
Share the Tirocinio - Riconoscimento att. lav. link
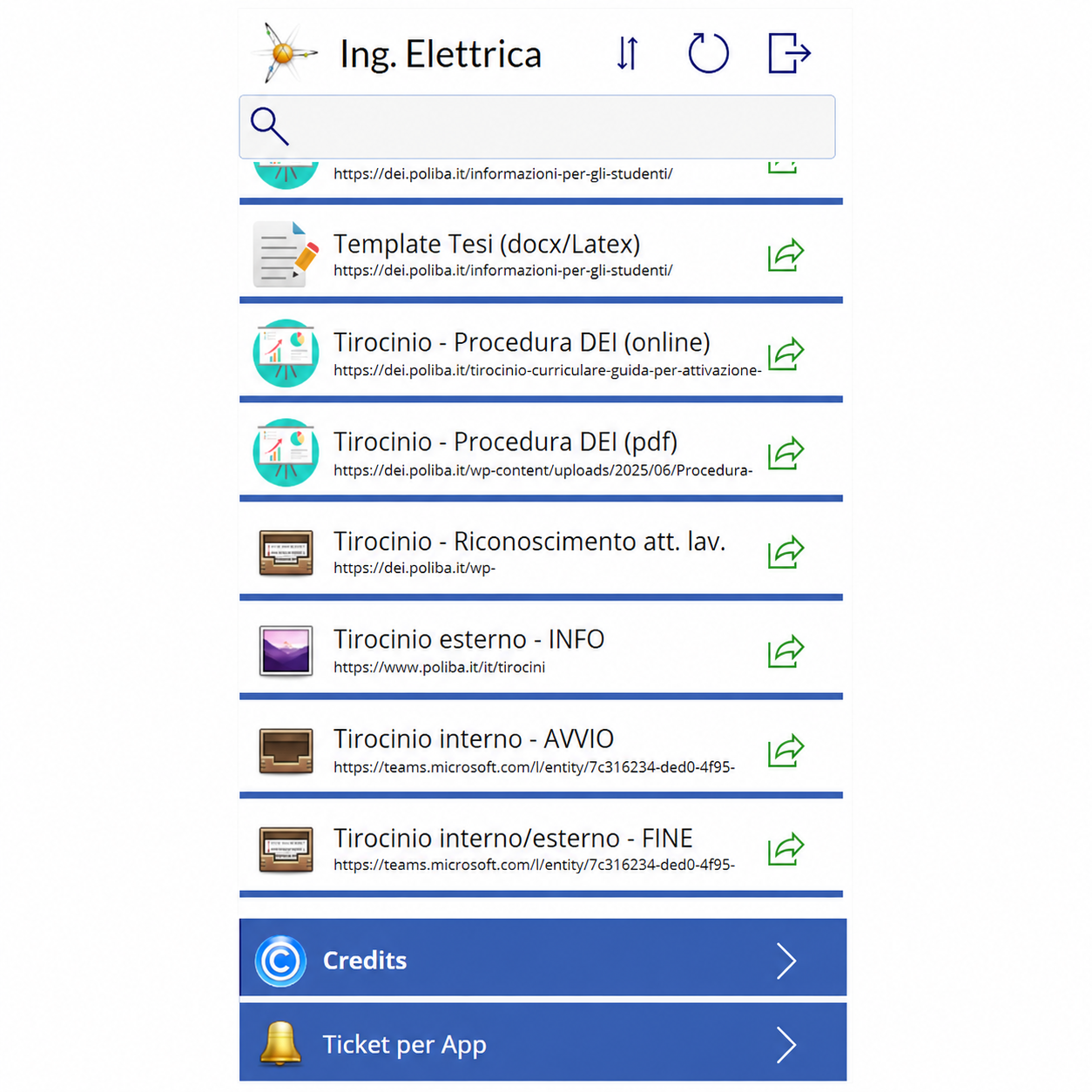(785, 552)
